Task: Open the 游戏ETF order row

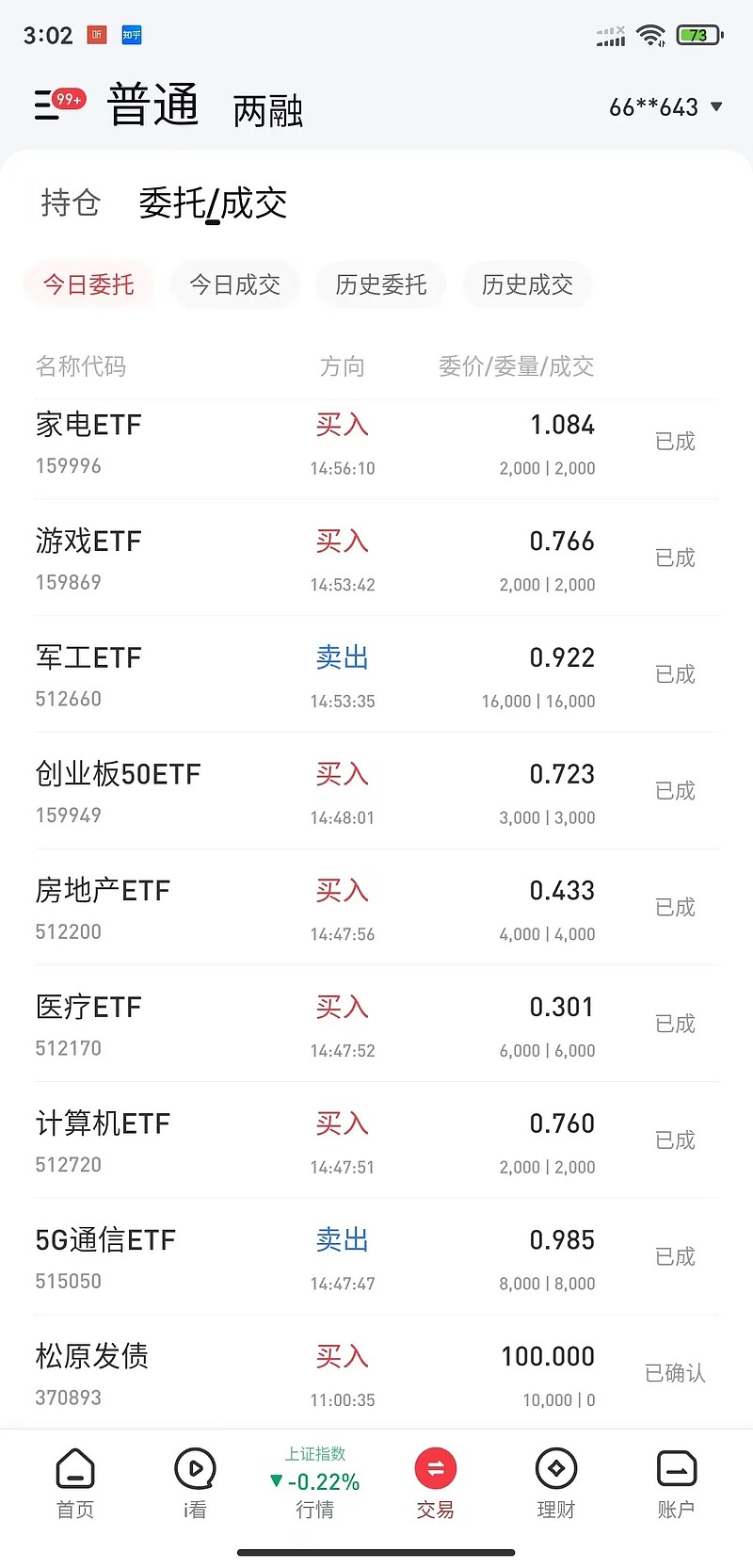Action: coord(376,559)
